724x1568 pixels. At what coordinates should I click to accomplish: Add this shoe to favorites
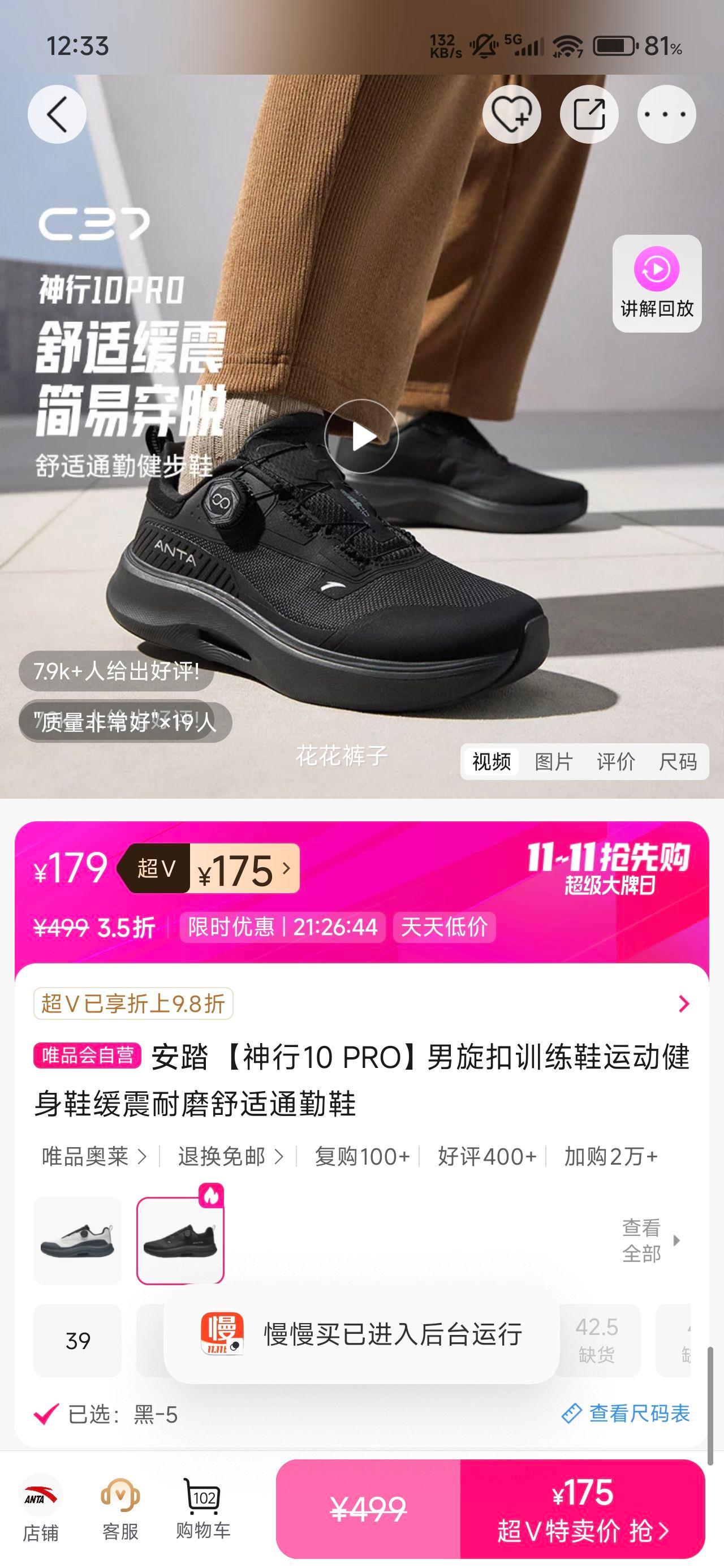(511, 114)
